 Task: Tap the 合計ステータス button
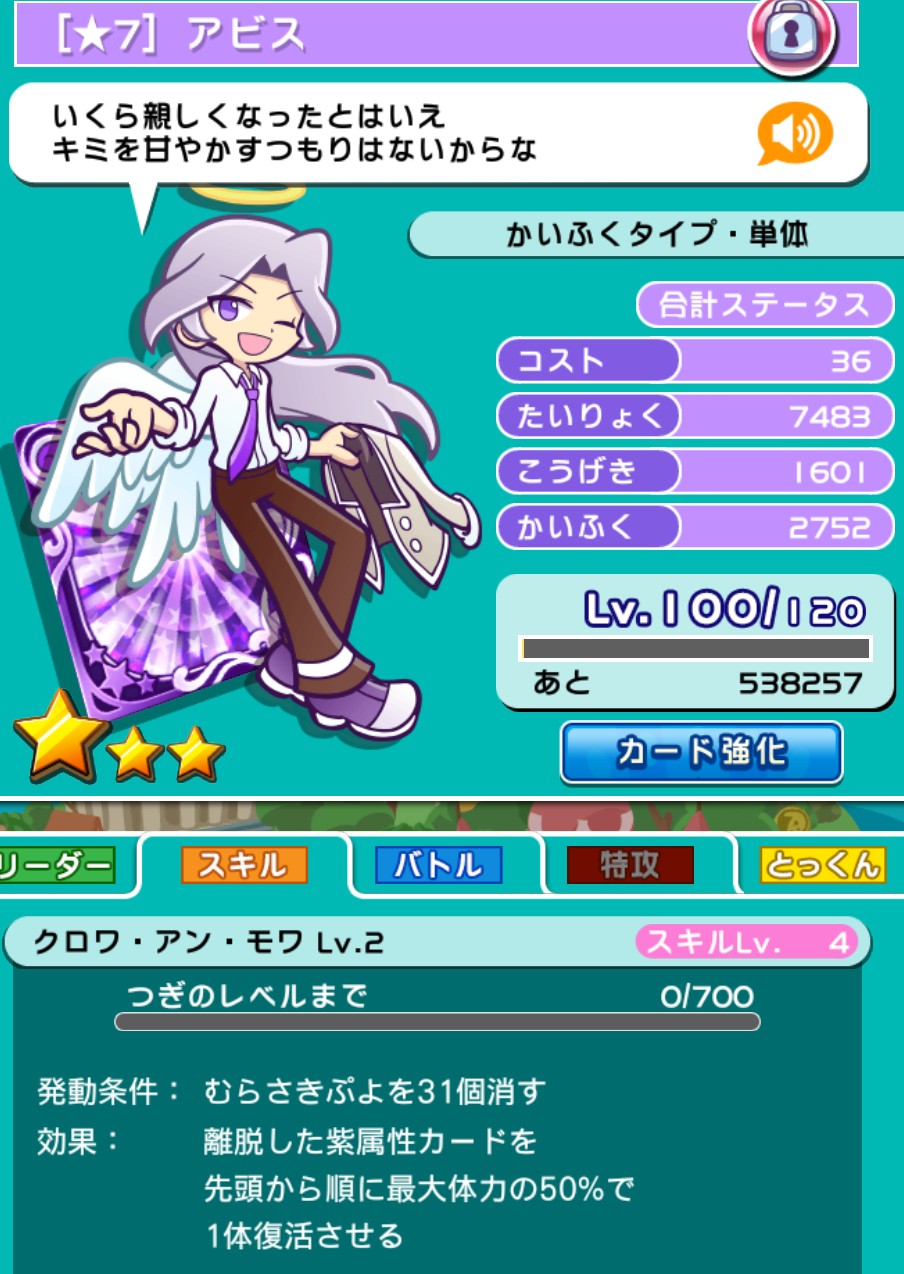[765, 306]
